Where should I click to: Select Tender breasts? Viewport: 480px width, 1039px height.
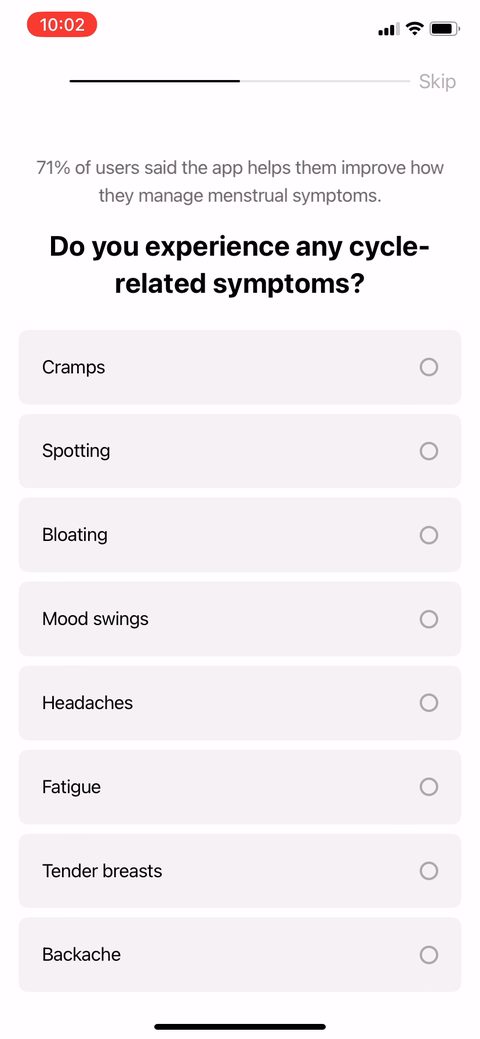[240, 871]
